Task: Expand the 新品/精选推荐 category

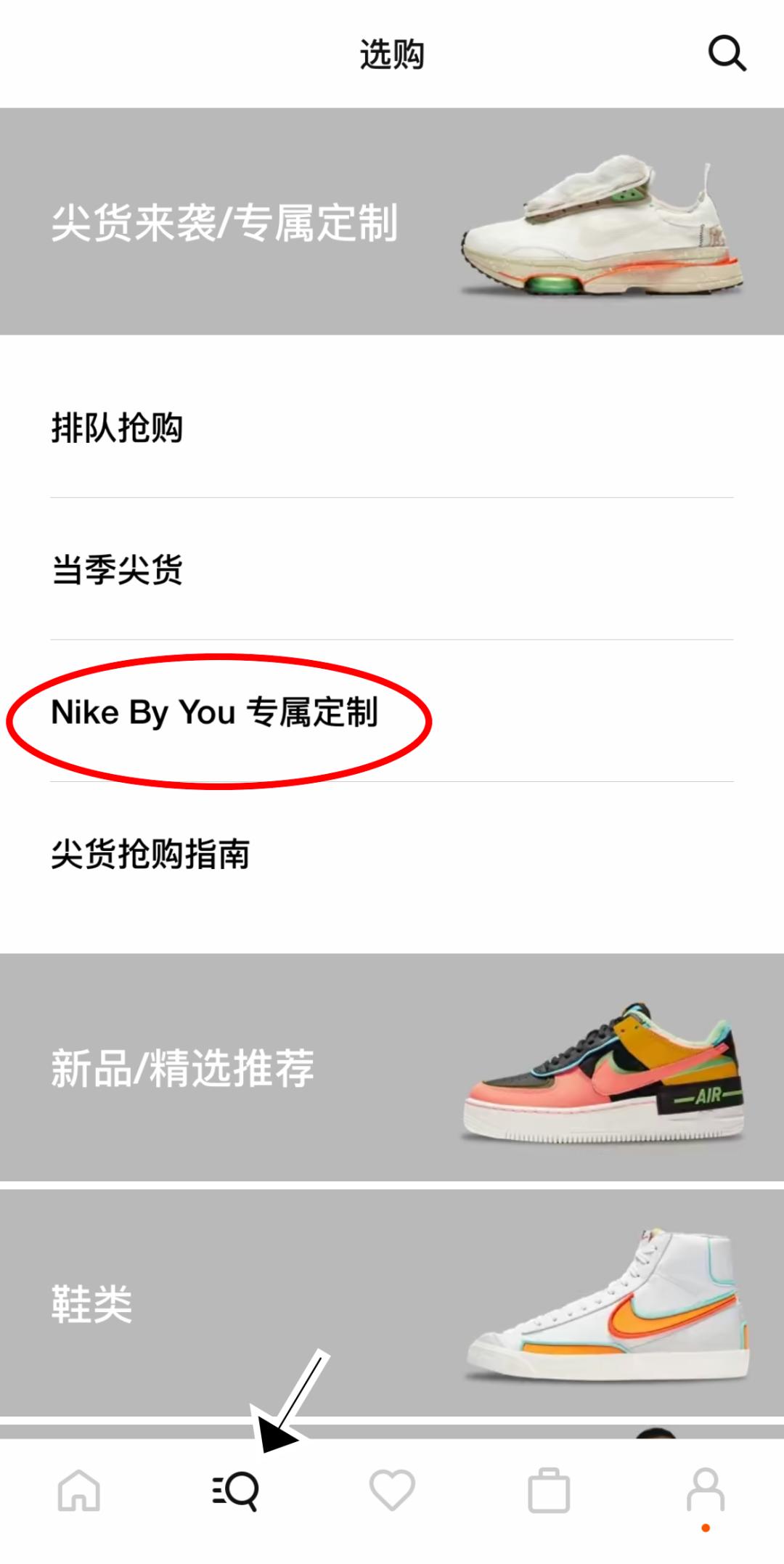Action: [392, 1067]
